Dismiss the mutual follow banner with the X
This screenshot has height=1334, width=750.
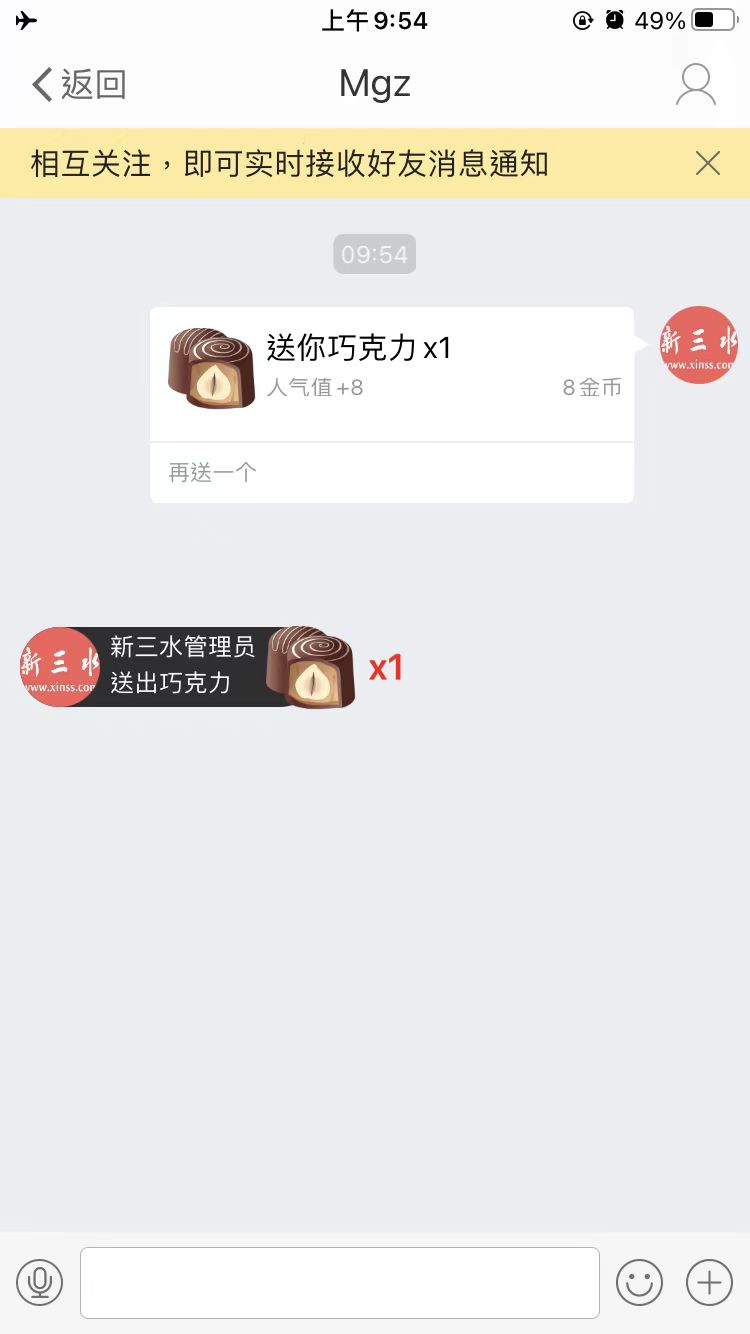pyautogui.click(x=707, y=162)
